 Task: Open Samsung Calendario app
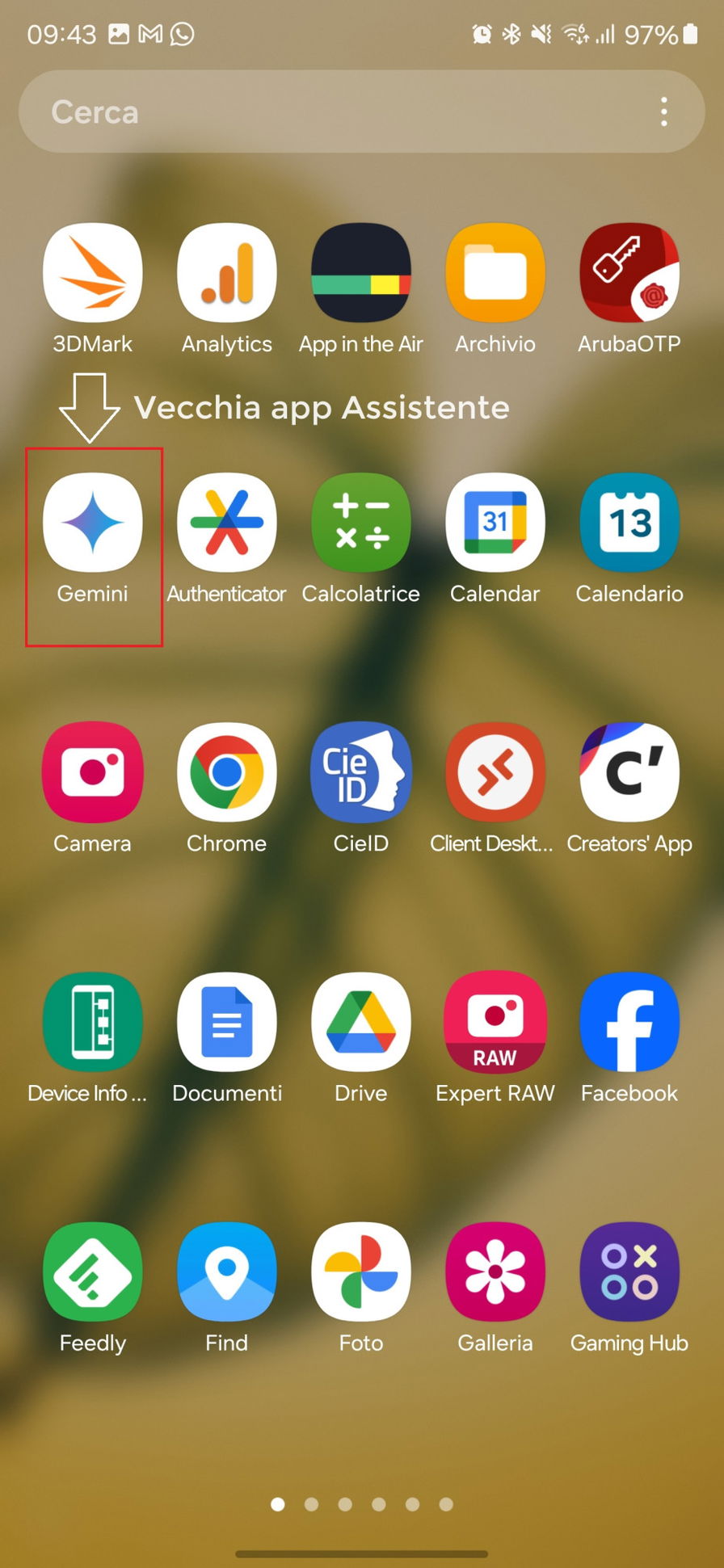click(x=629, y=523)
